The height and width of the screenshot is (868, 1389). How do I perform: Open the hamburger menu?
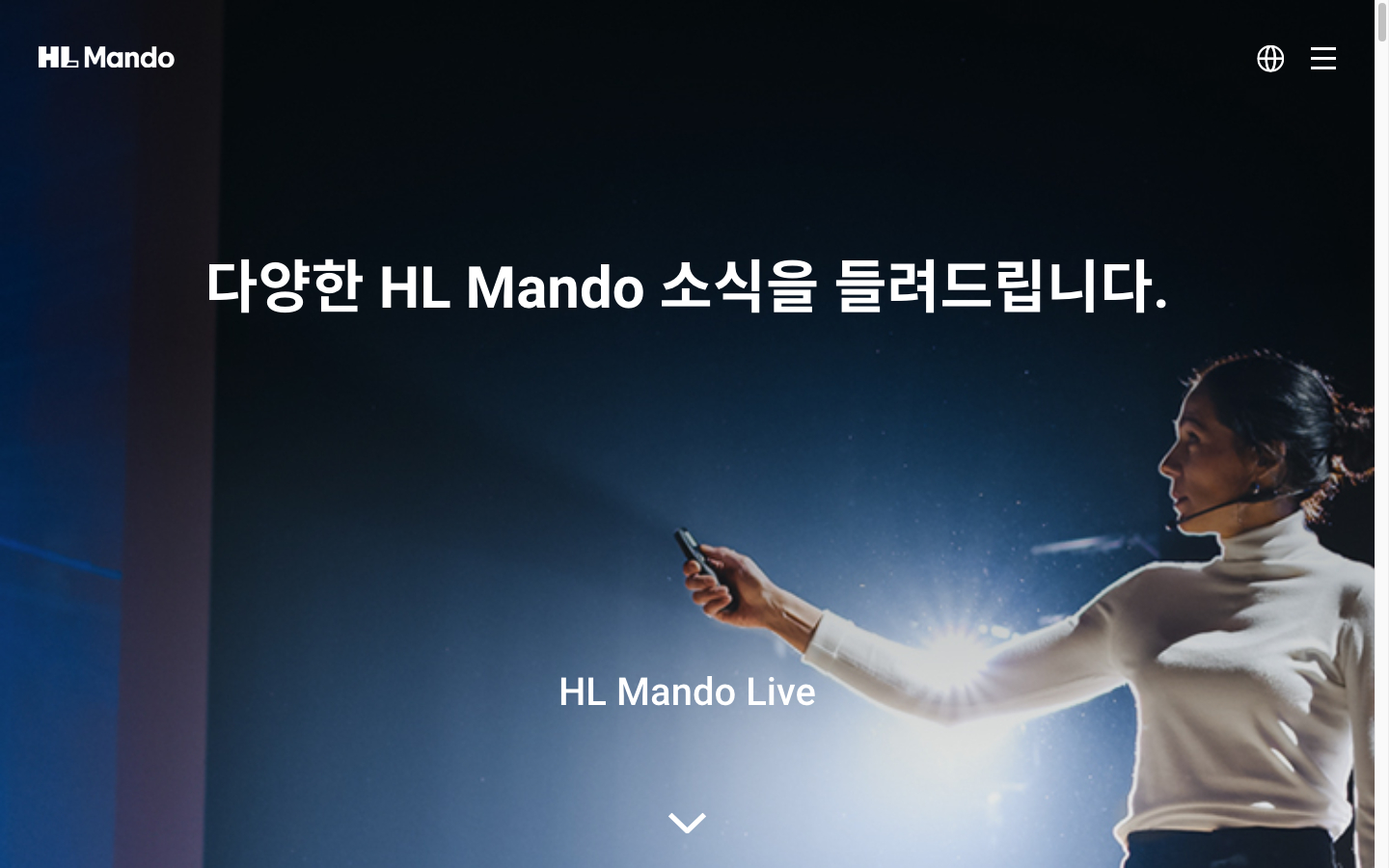click(1323, 59)
